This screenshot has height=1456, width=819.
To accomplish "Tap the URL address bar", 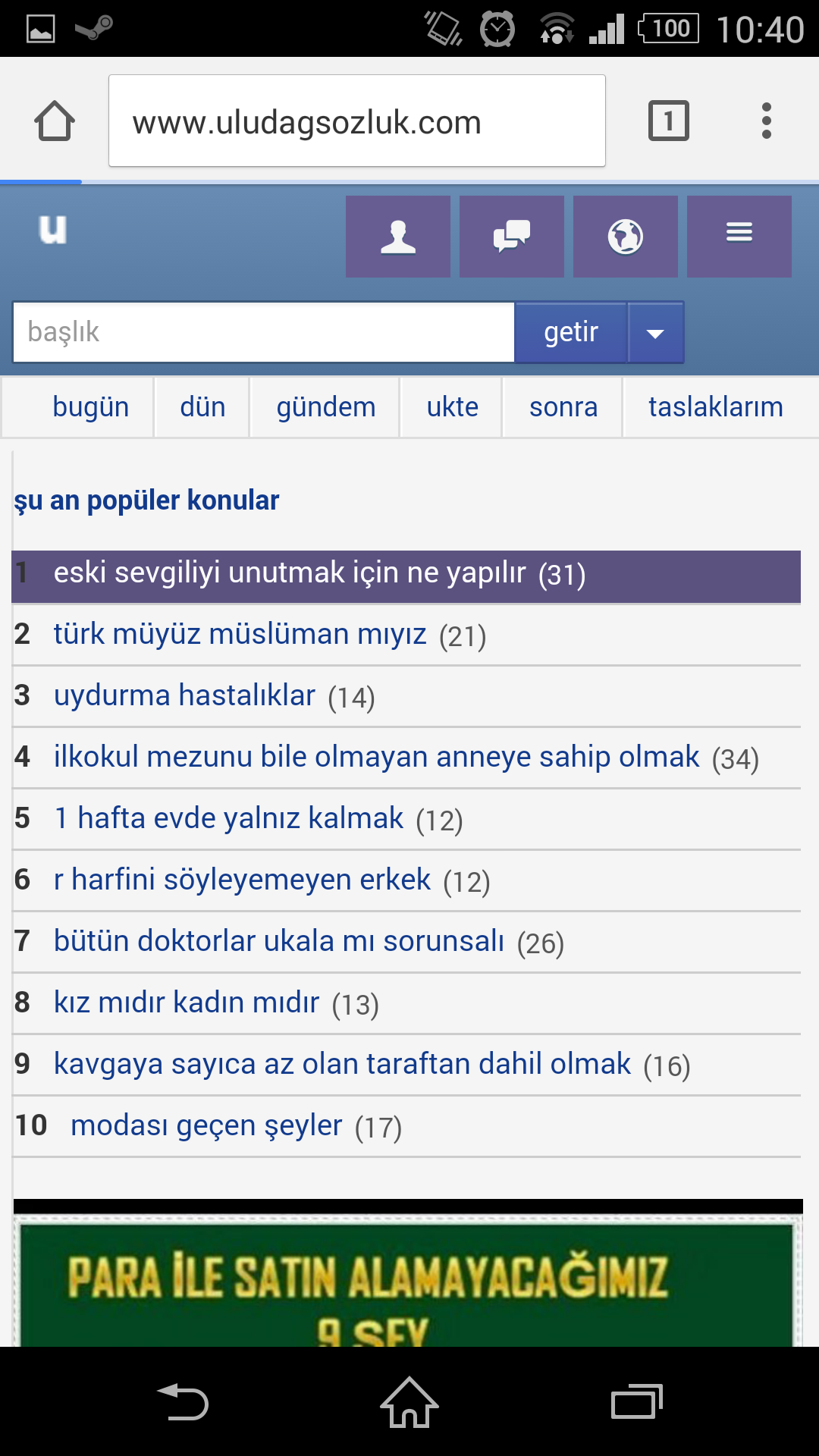I will point(356,121).
